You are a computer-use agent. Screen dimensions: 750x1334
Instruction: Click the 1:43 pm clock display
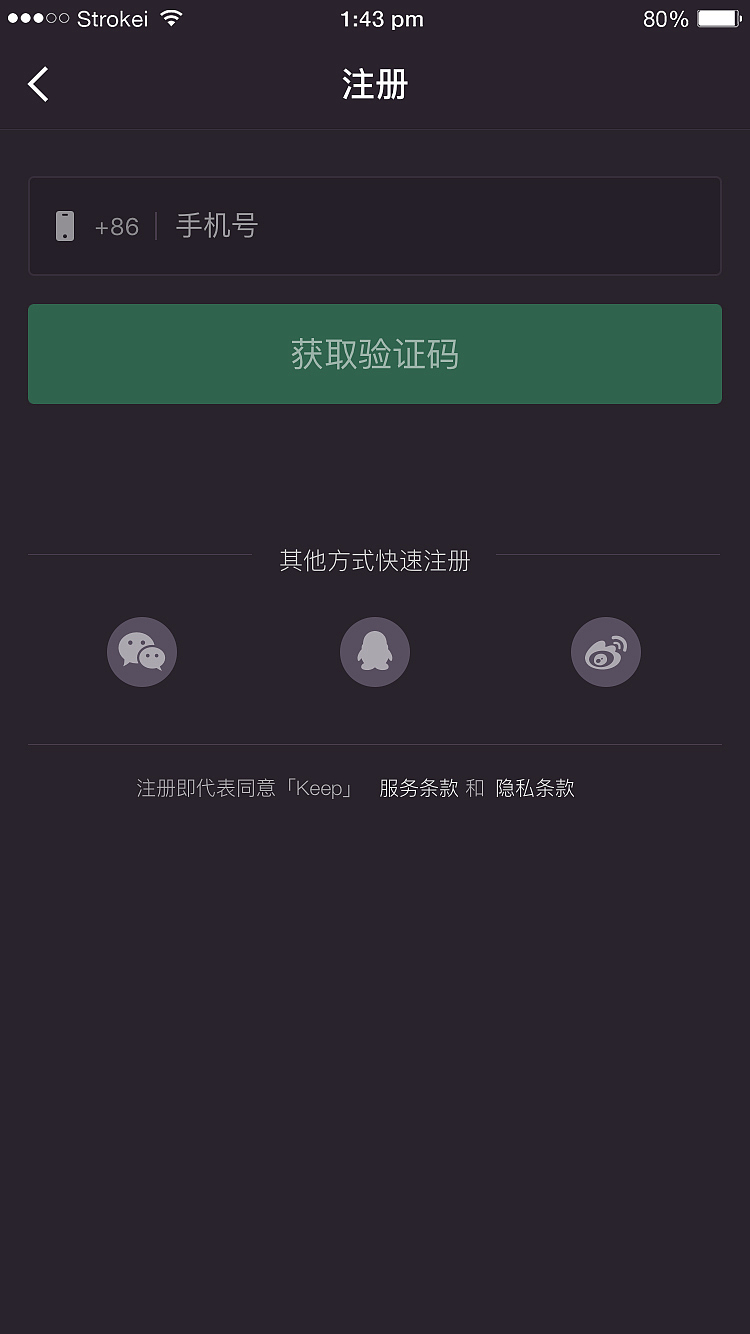[x=381, y=18]
